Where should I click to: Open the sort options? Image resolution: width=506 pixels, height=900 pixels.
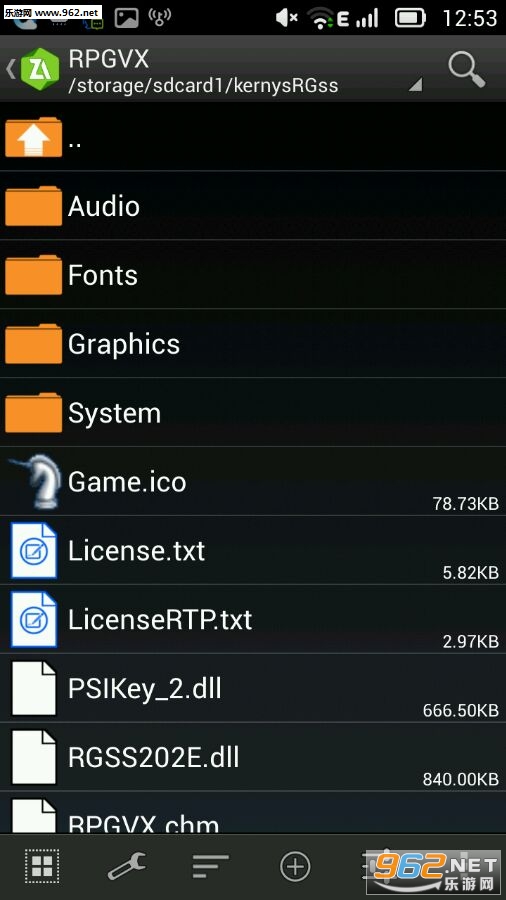[x=211, y=866]
